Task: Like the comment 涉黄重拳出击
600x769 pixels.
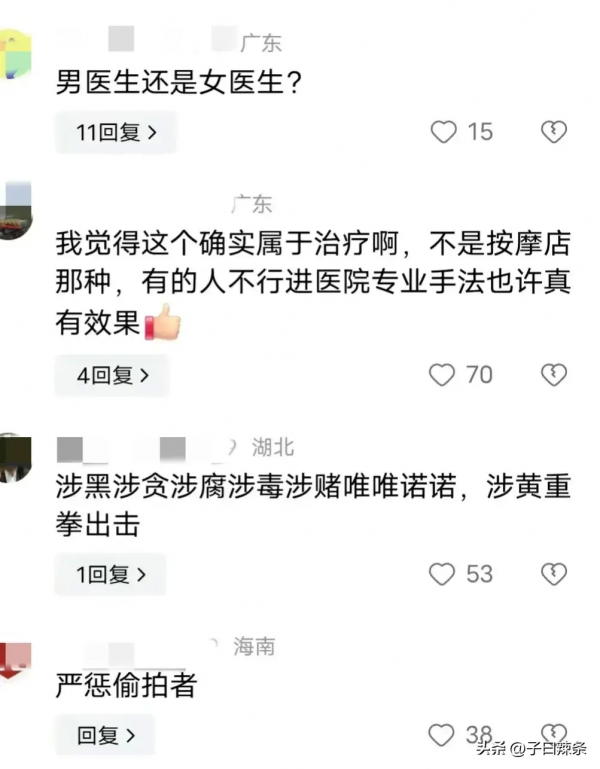Action: [443, 574]
